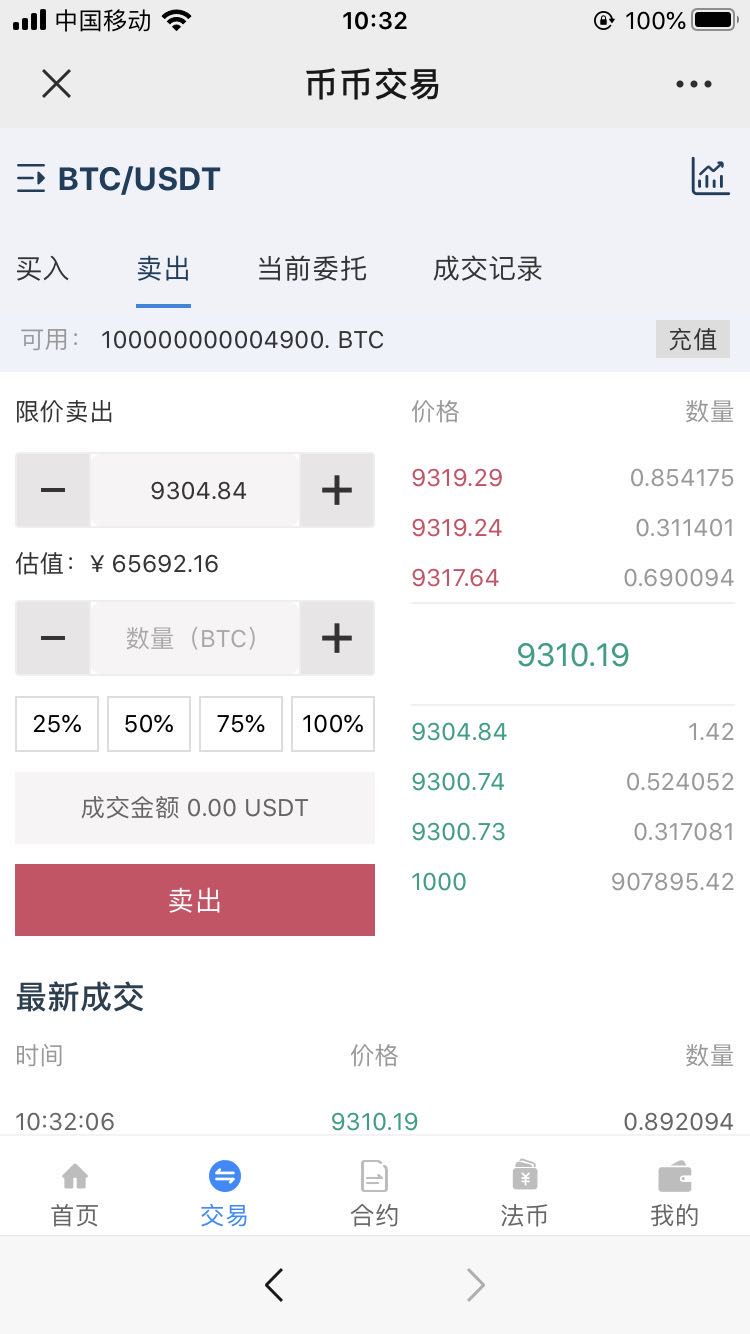Image resolution: width=750 pixels, height=1334 pixels.
Task: Close the 币币交易 page
Action: point(57,84)
